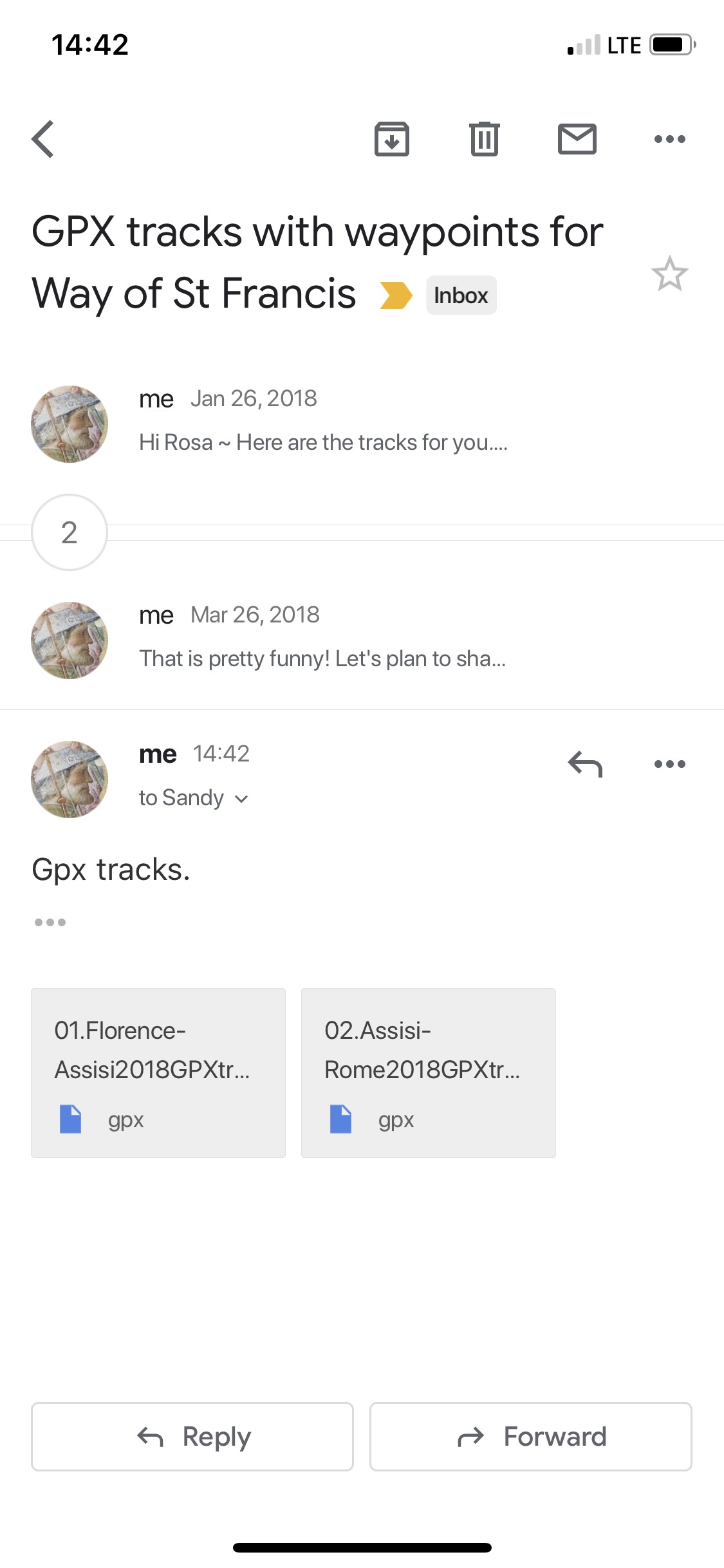Expand the Mar 26, 2018 message
Screen dimensions: 724x1568
322,637
